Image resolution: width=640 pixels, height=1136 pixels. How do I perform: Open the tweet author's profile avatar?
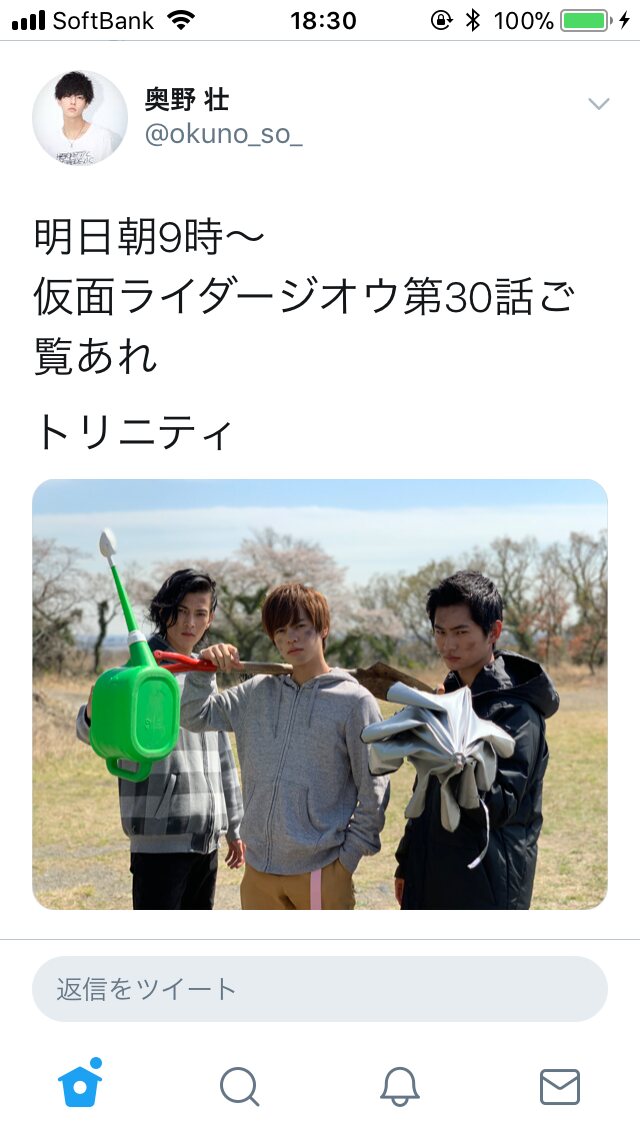coord(80,117)
